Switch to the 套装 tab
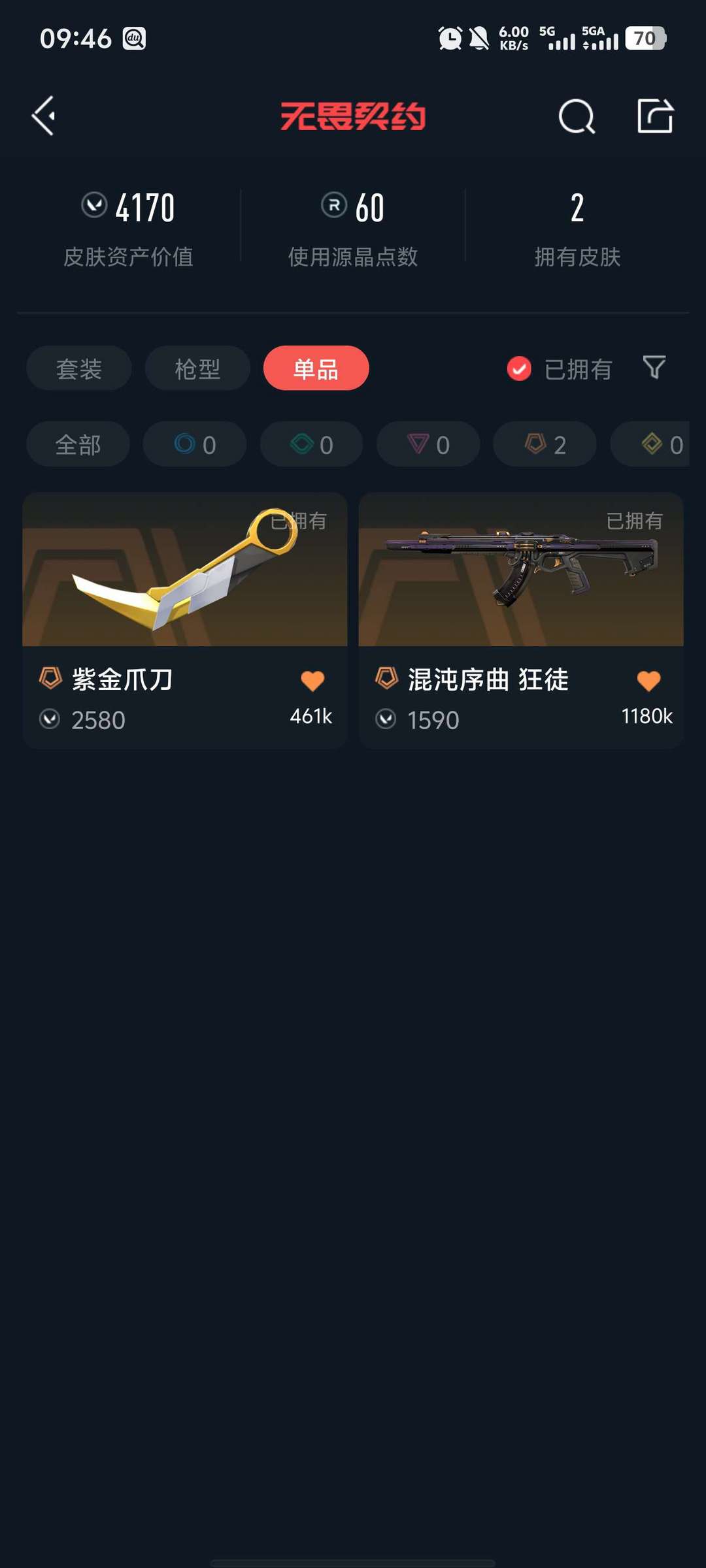Viewport: 706px width, 1568px height. tap(79, 368)
